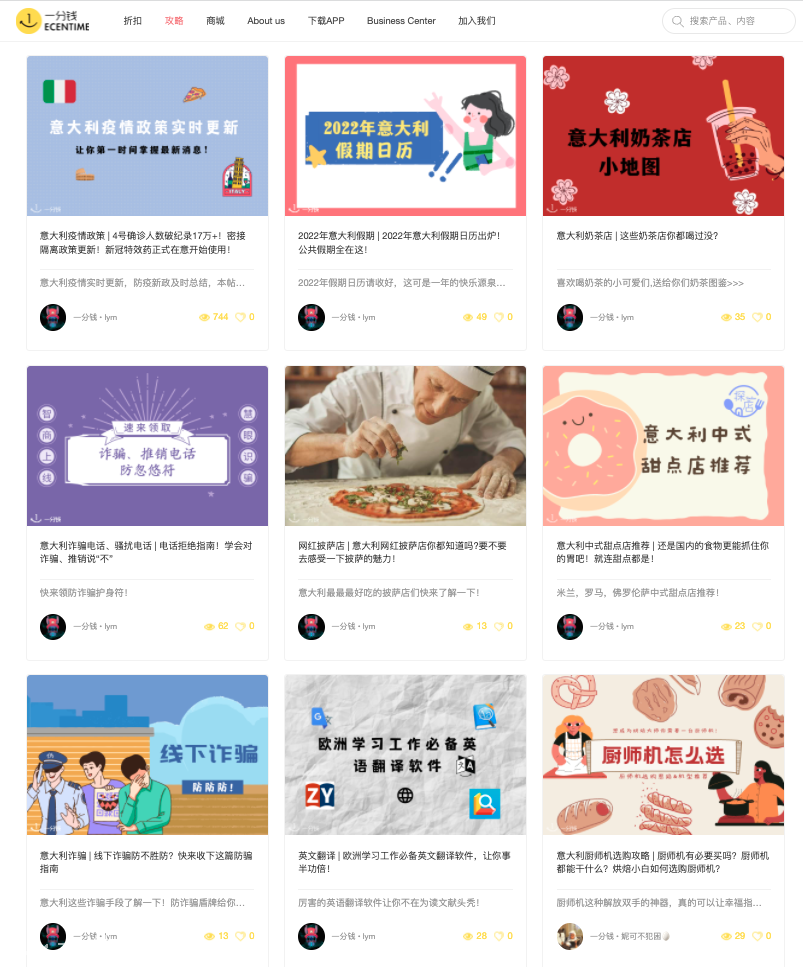Image resolution: width=803 pixels, height=967 pixels.
Task: Open the 意大利疫情政策 article card
Action: click(147, 136)
